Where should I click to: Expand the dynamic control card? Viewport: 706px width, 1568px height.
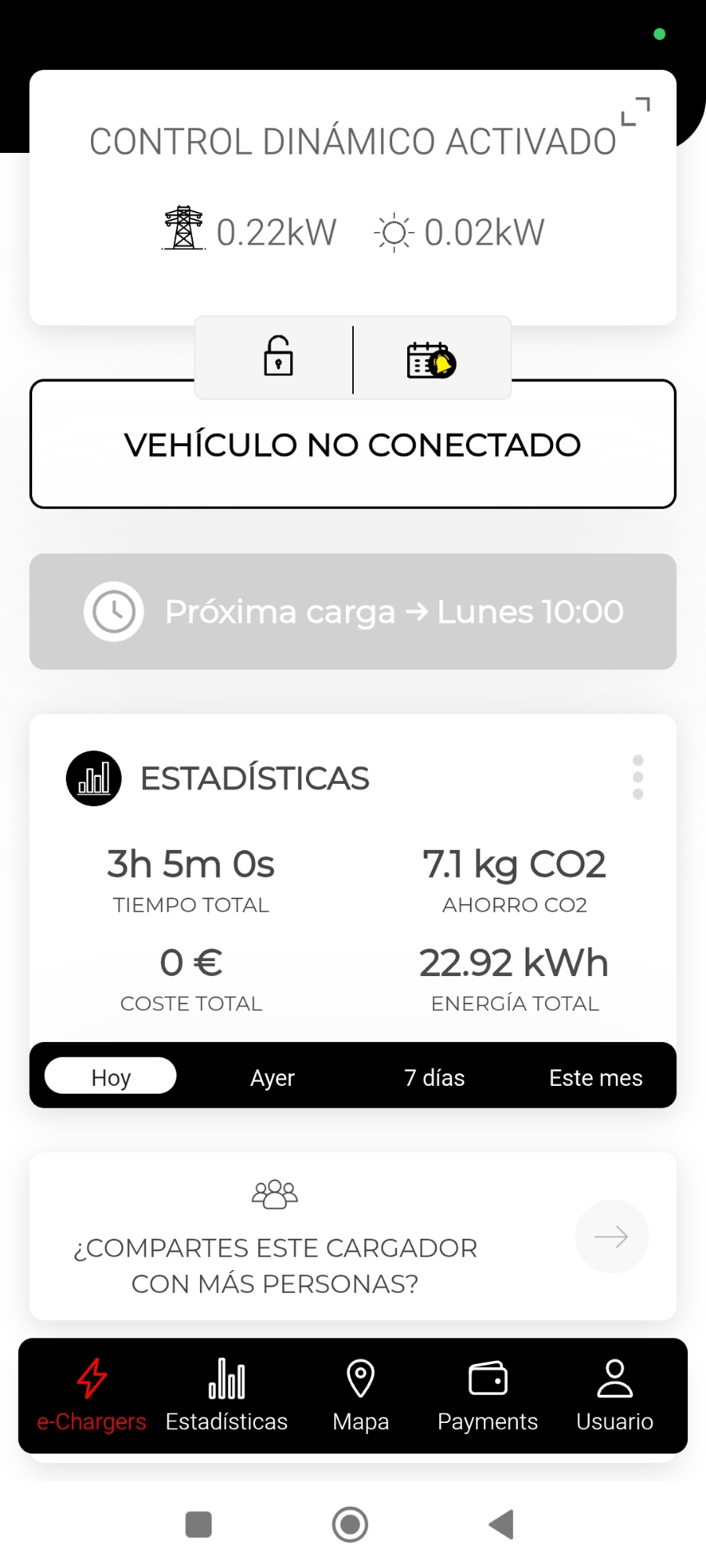(x=635, y=111)
